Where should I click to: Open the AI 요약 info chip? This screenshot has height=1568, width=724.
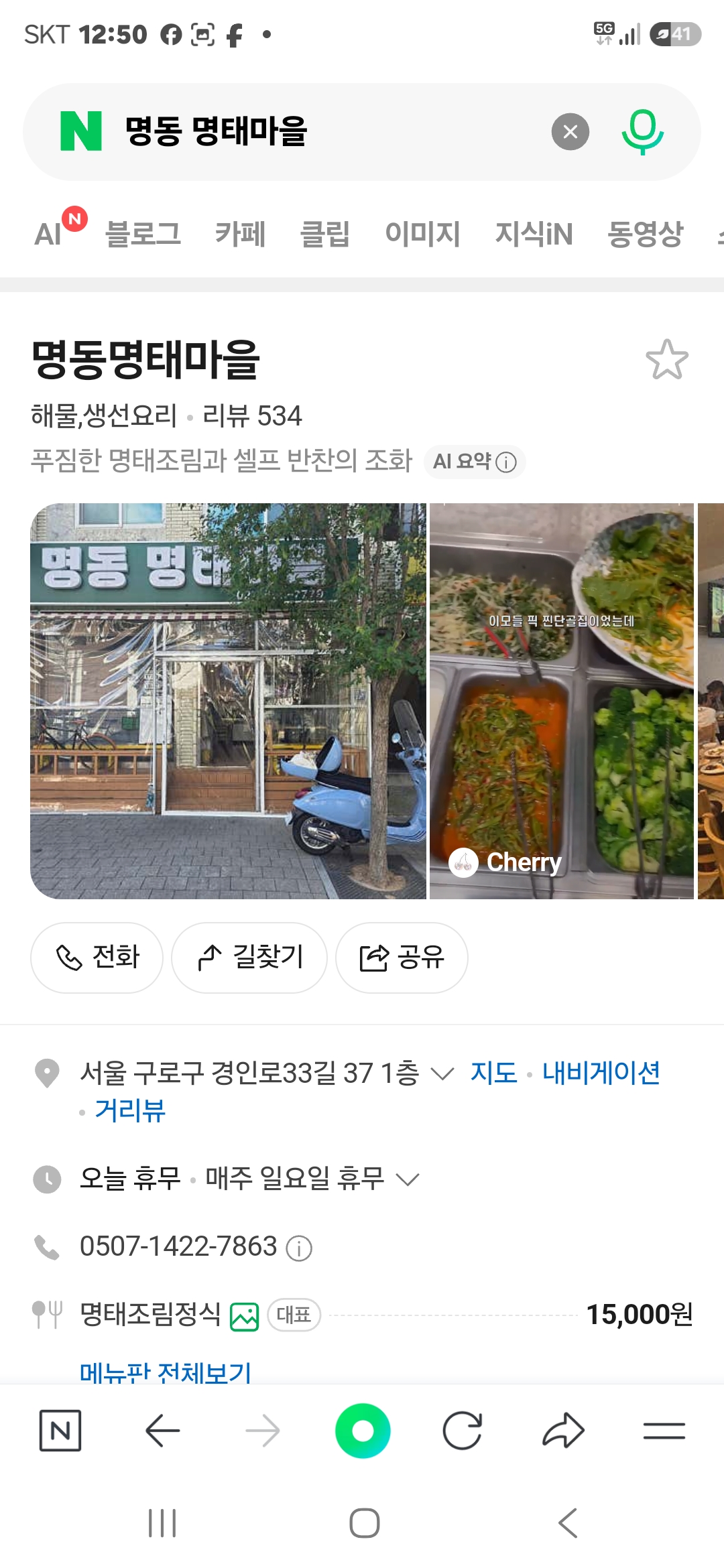coord(475,462)
